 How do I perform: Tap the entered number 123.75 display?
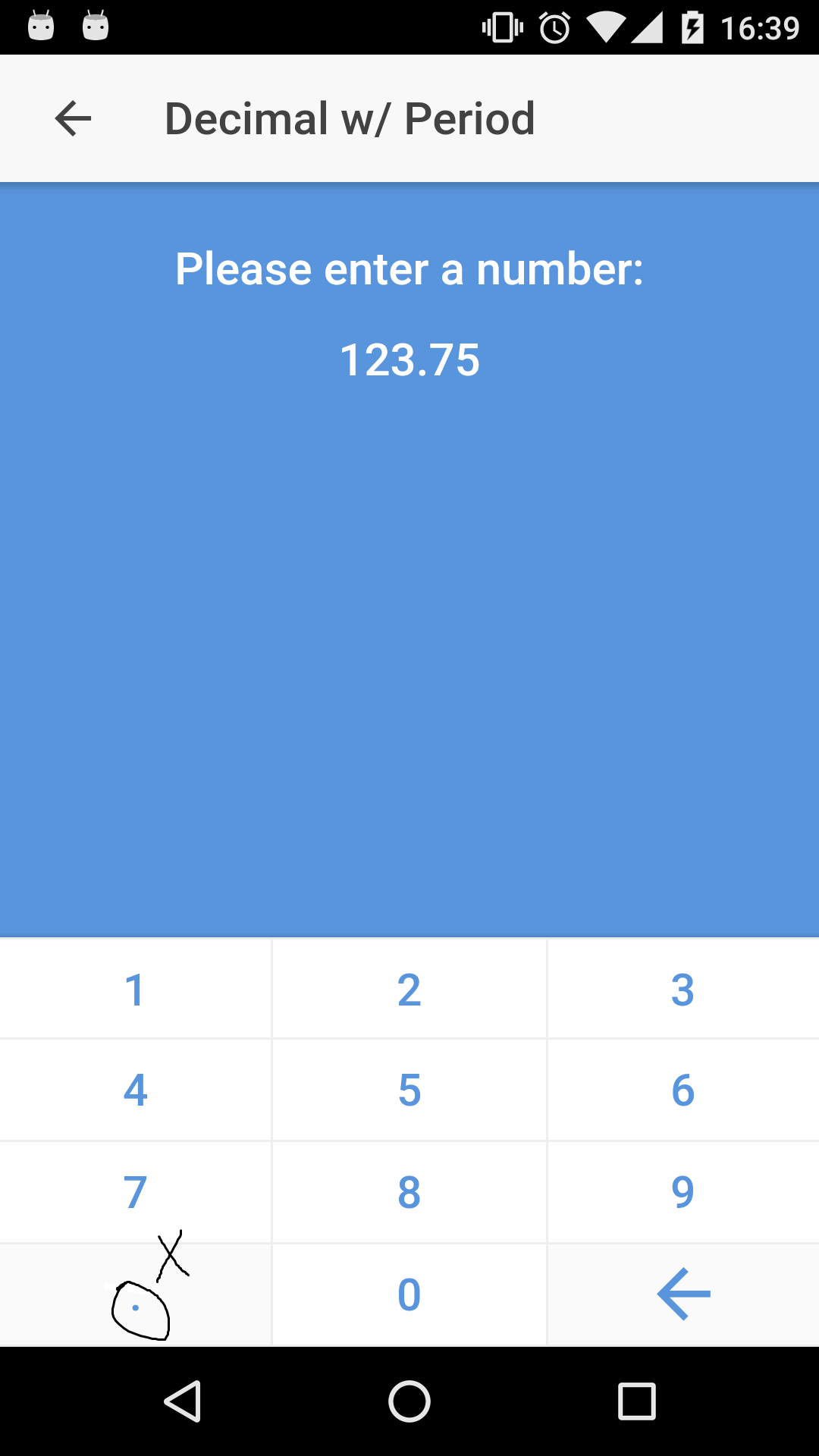click(409, 360)
